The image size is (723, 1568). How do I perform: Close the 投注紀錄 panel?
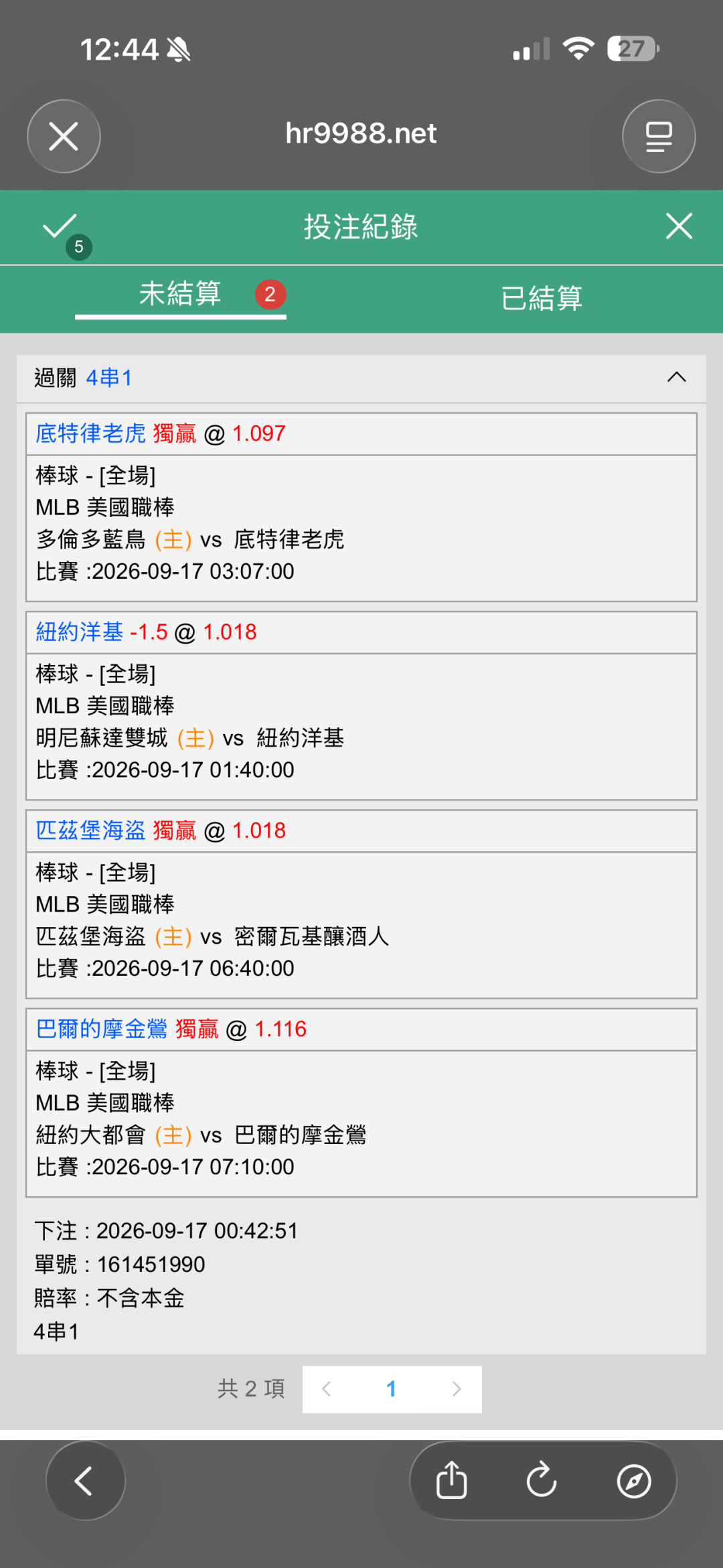pyautogui.click(x=679, y=226)
